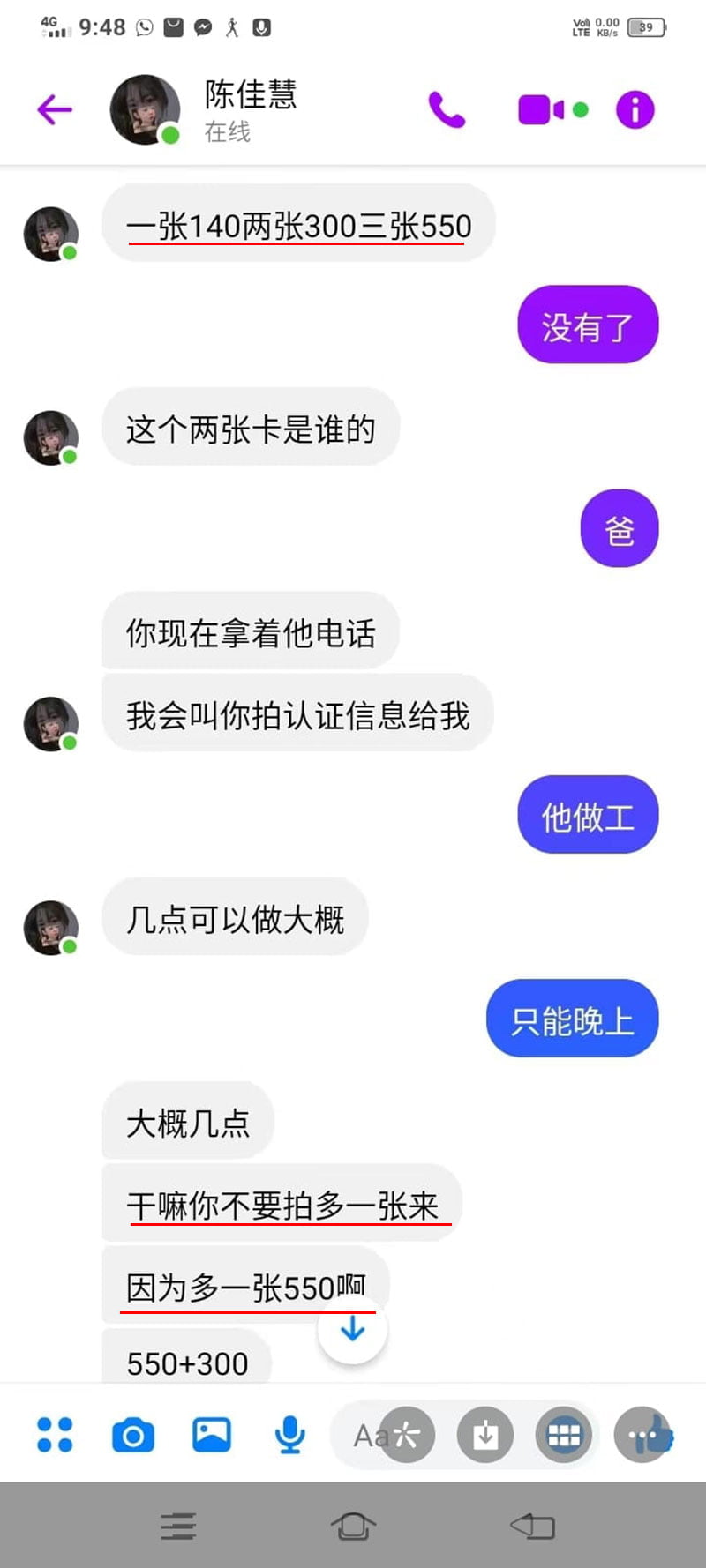Tap the floating grid button
The height and width of the screenshot is (1568, 706).
[563, 1435]
